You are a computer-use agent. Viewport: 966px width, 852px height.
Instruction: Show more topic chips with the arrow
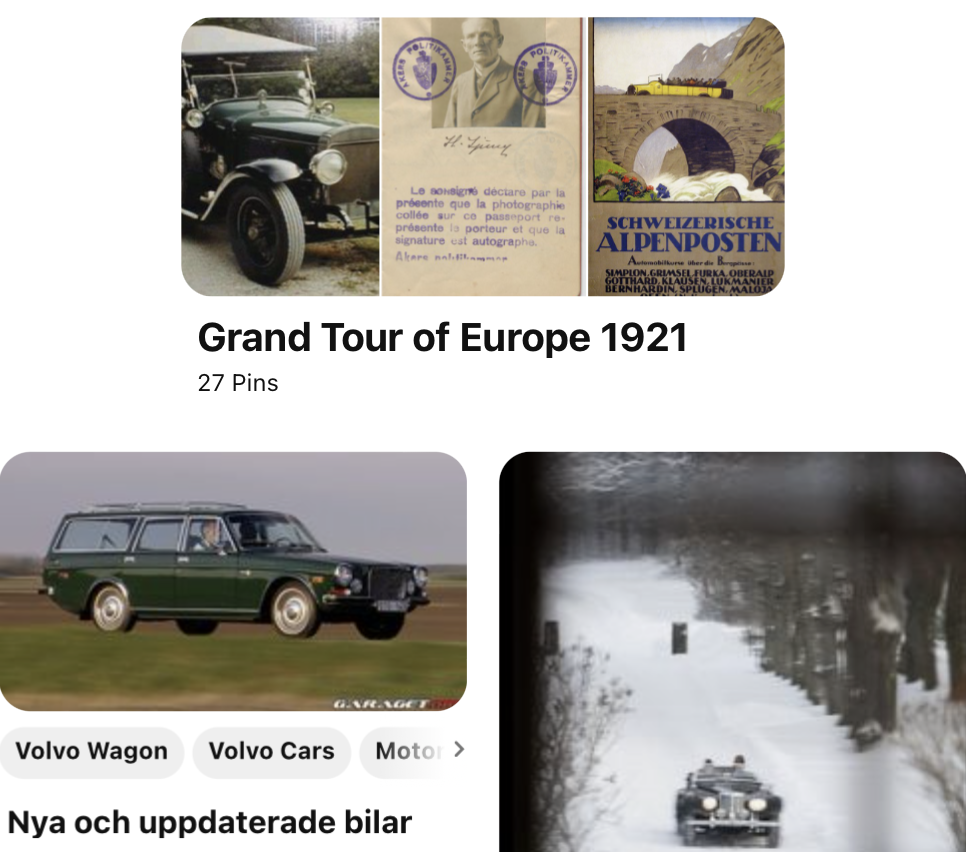click(459, 750)
